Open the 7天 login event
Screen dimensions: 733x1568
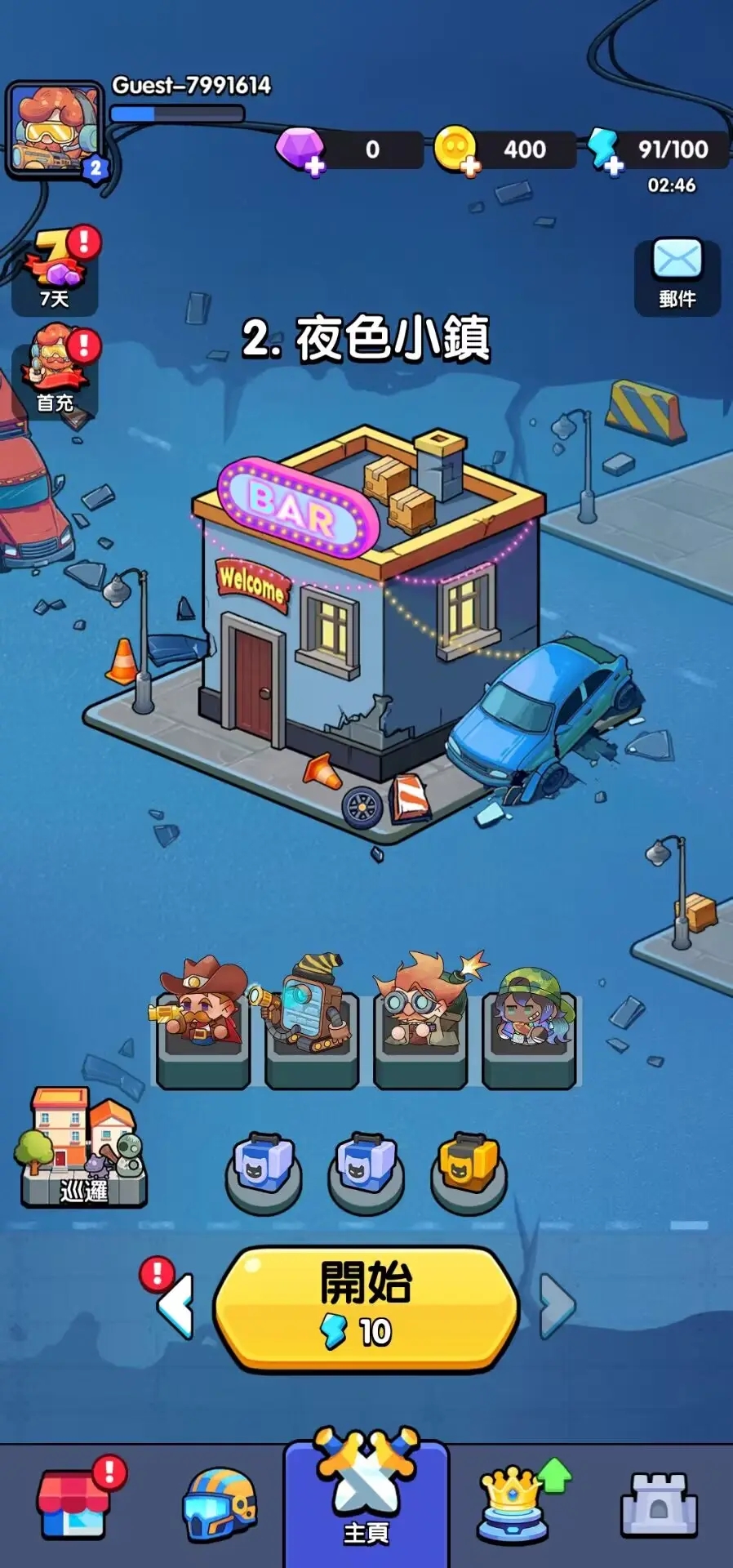56,269
